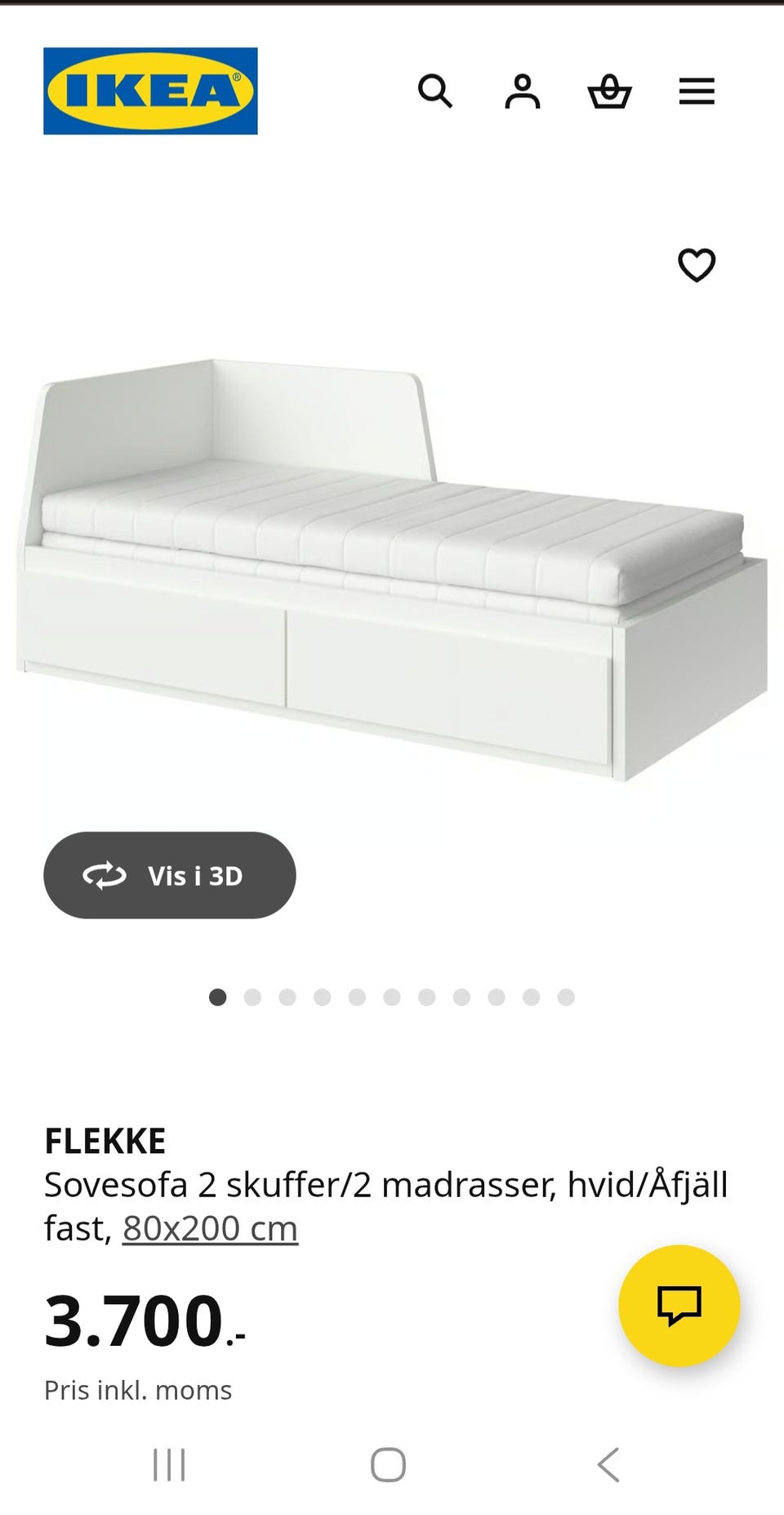Open recent apps from navigation bar
784x1515 pixels.
click(169, 1464)
